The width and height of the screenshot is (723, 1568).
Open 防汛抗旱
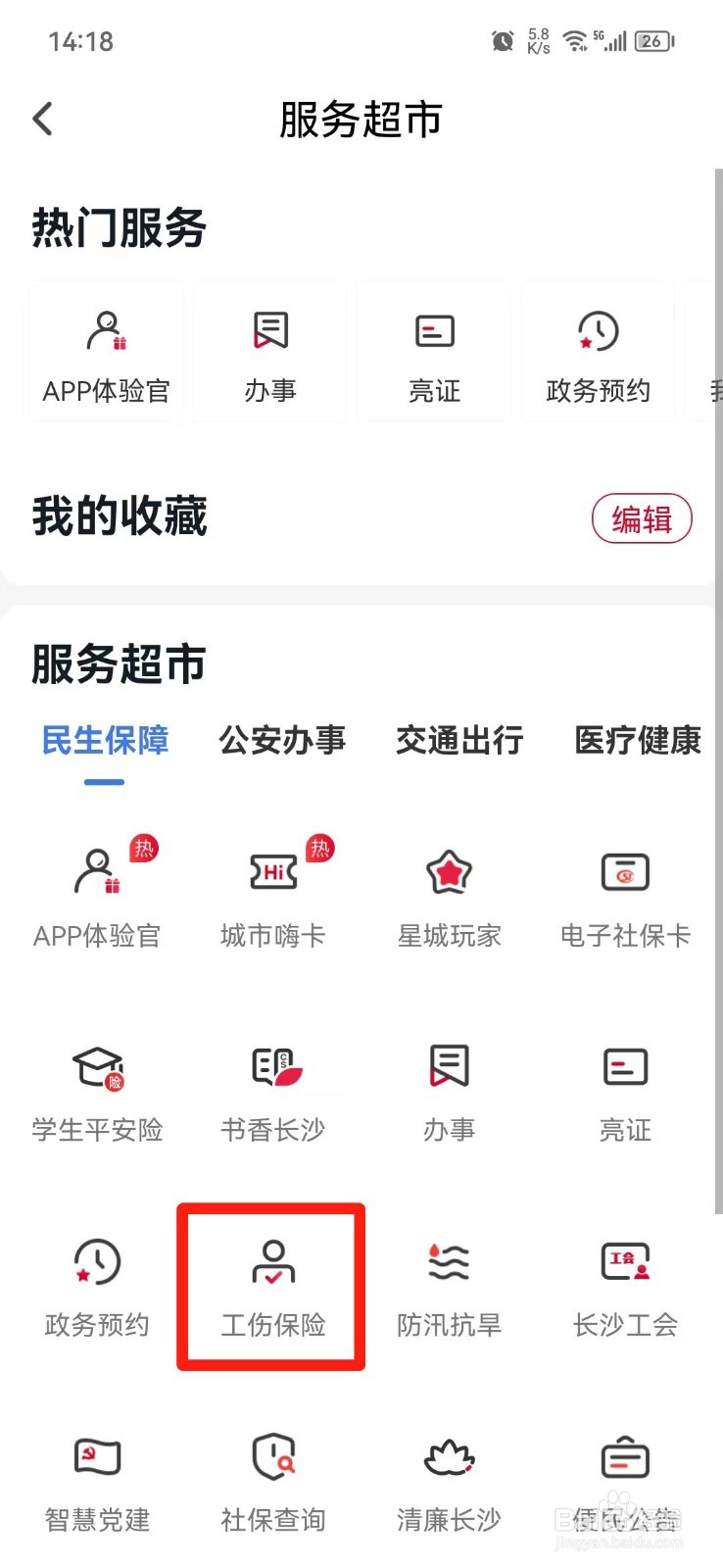click(x=450, y=1287)
